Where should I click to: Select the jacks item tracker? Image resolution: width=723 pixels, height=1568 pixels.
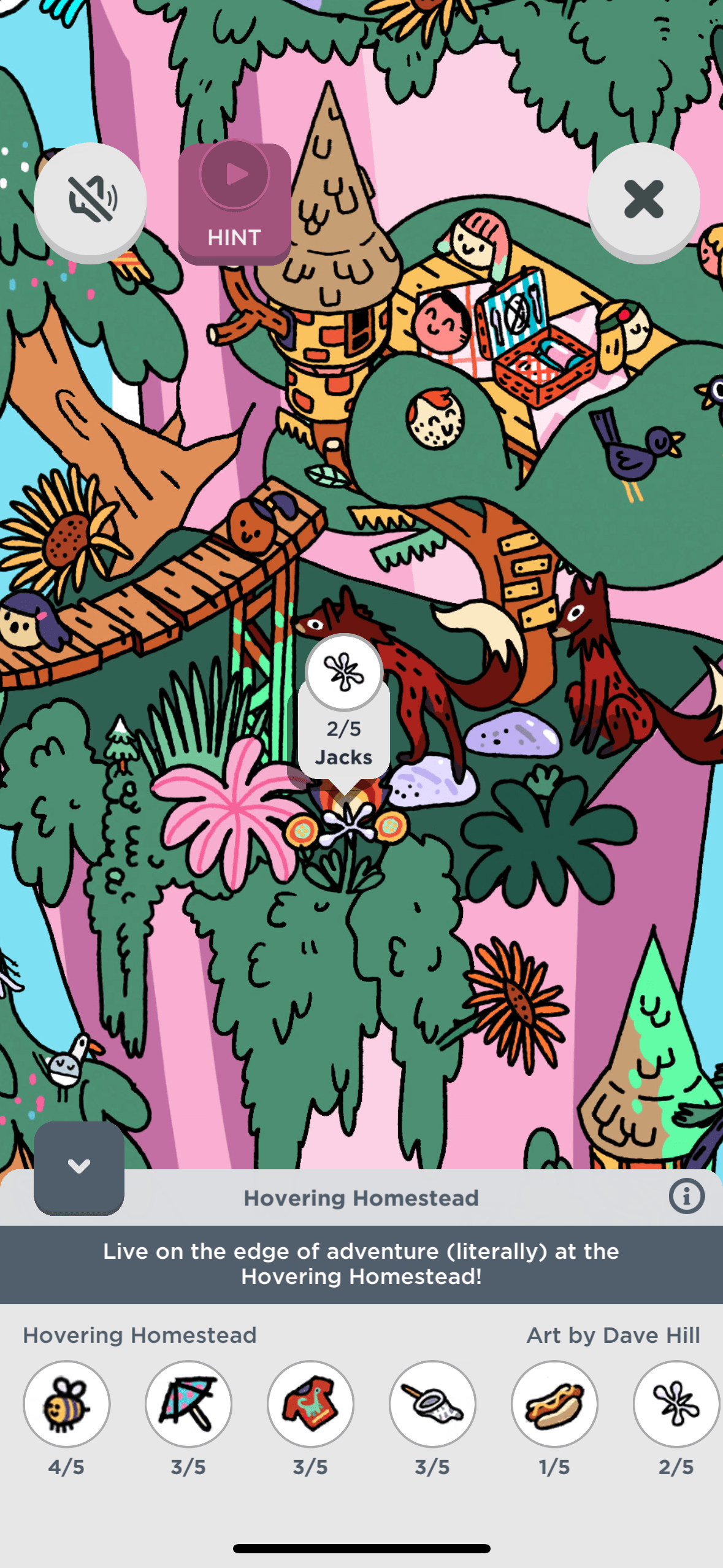pyautogui.click(x=676, y=1404)
